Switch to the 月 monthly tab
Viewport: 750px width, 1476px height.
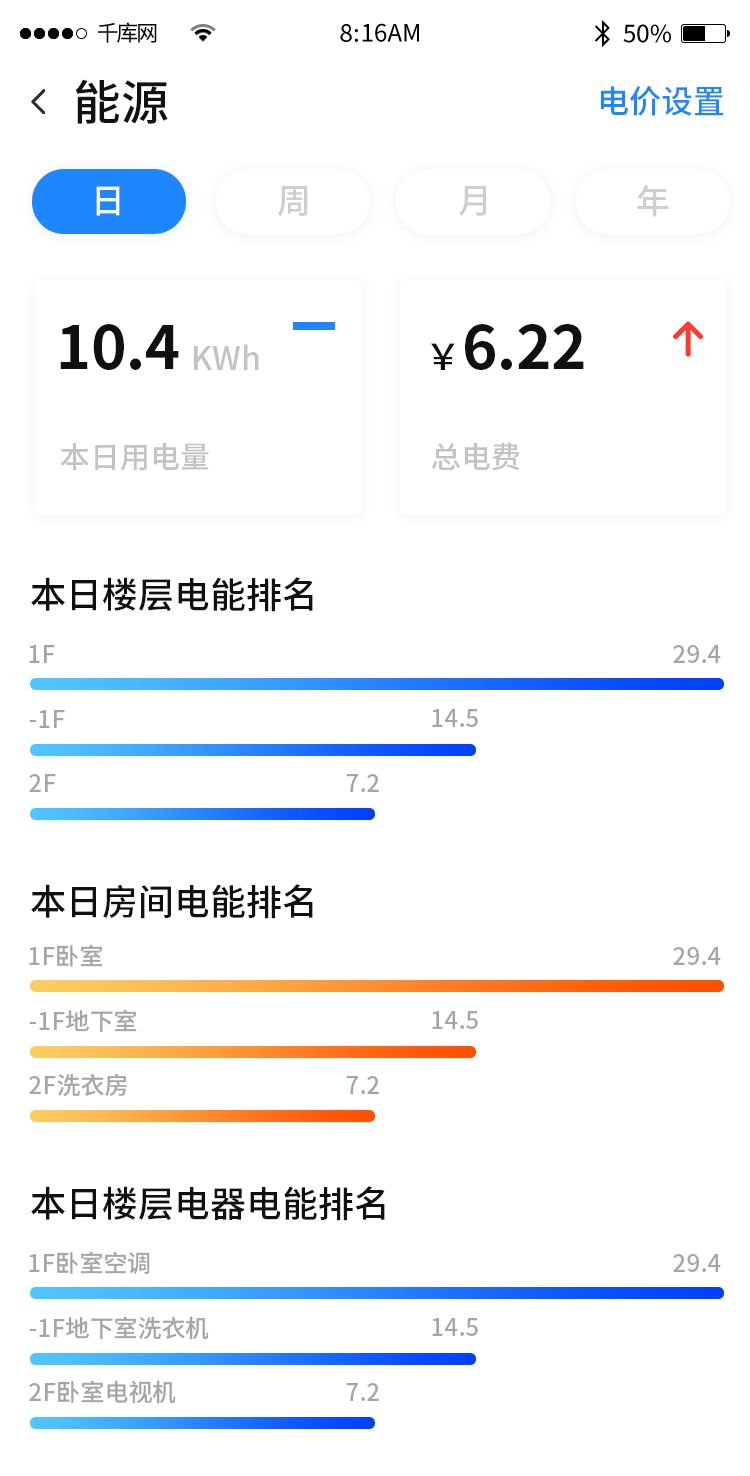click(473, 202)
